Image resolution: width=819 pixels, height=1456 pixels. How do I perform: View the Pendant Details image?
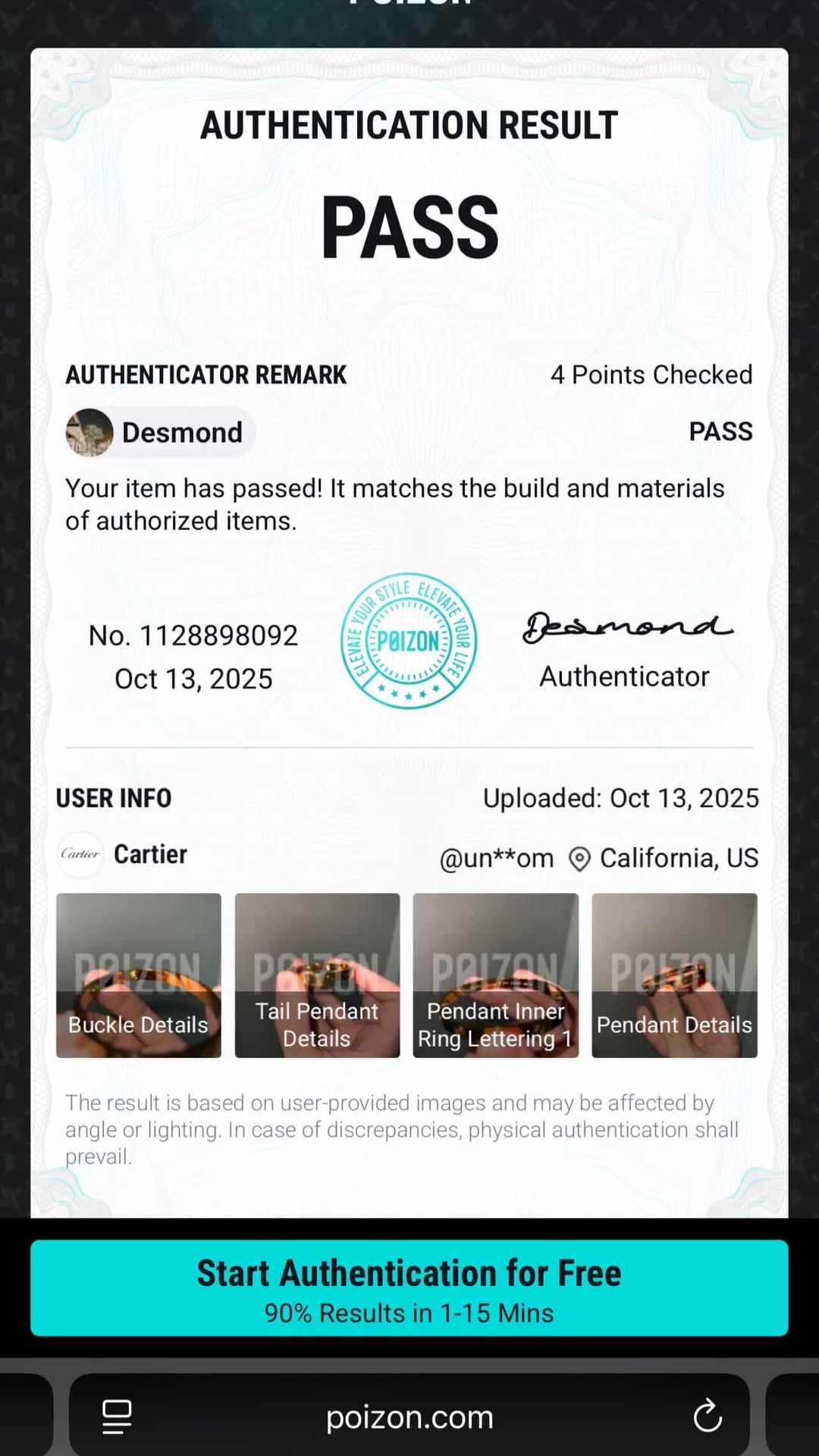tap(674, 975)
